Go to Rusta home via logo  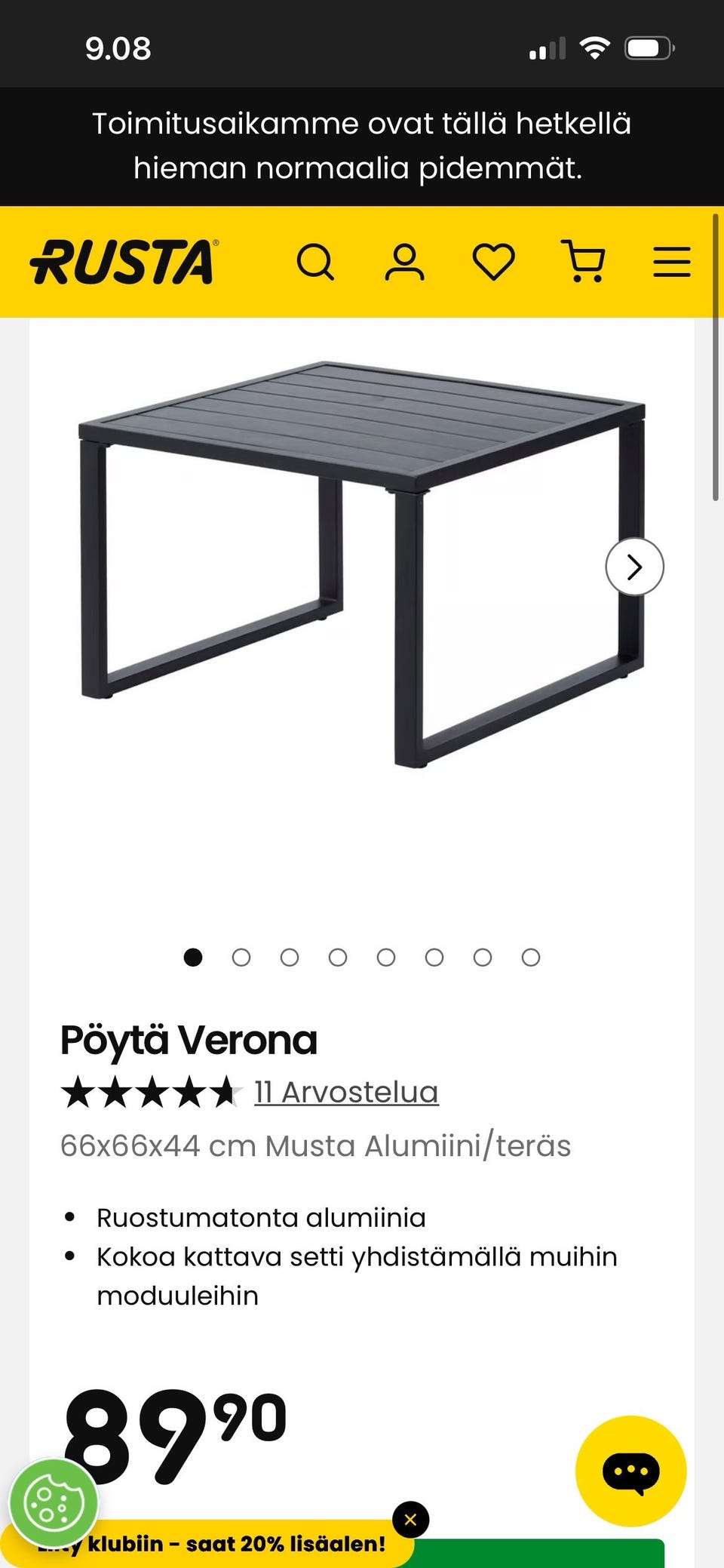point(123,263)
